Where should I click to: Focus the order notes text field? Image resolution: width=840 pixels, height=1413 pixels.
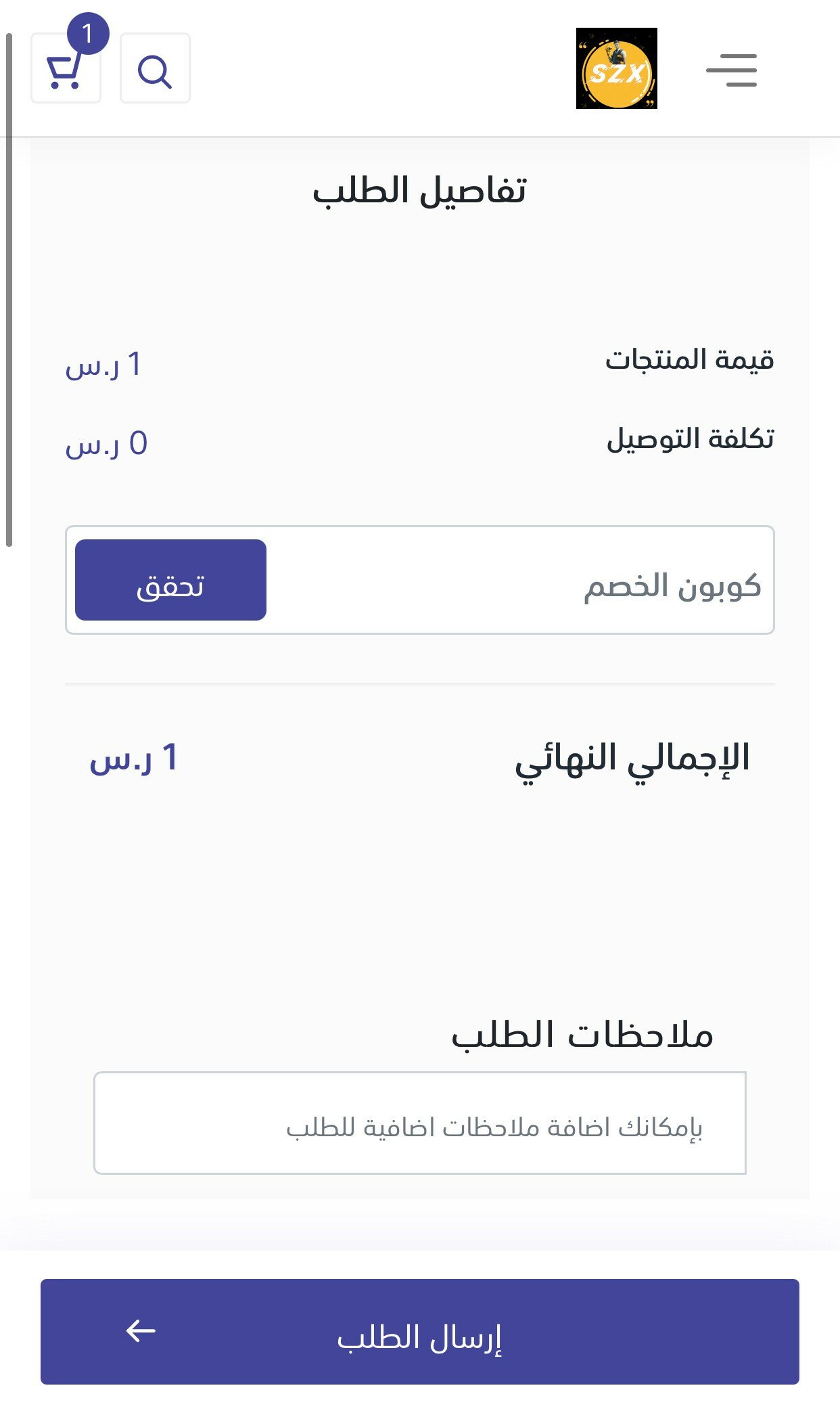(x=420, y=1123)
